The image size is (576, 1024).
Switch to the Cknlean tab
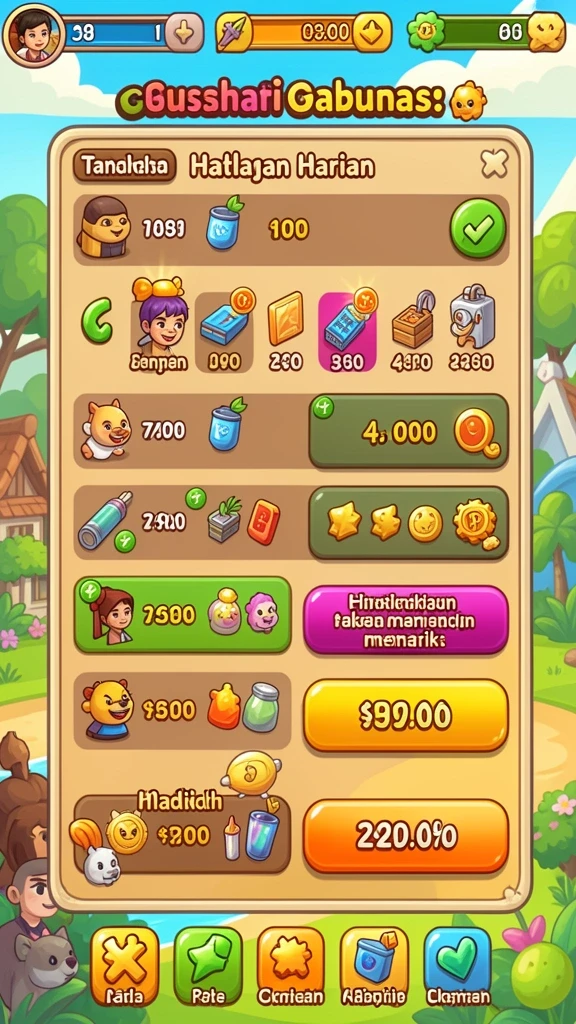(291, 967)
